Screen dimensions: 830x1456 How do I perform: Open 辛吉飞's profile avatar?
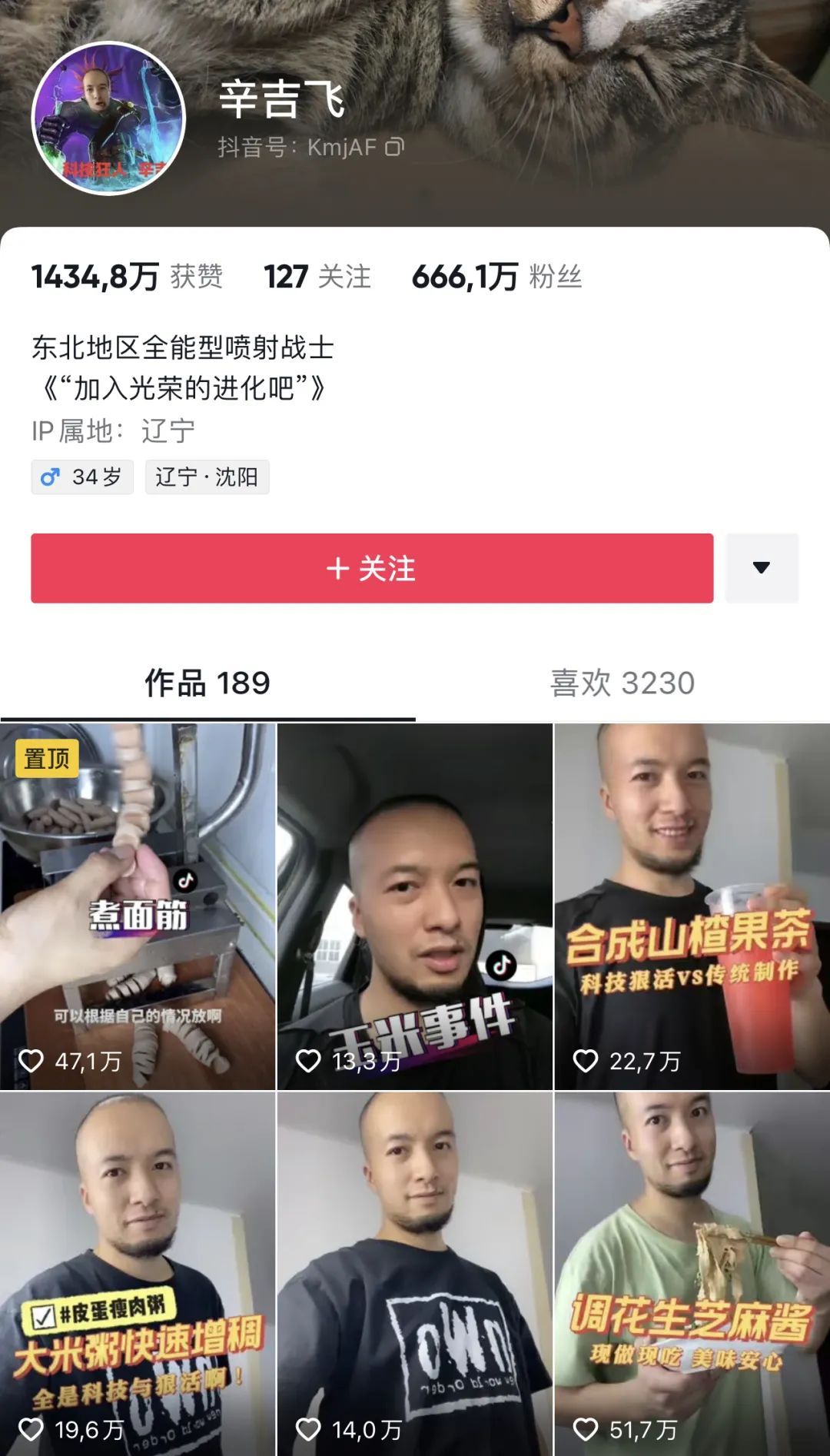[108, 118]
